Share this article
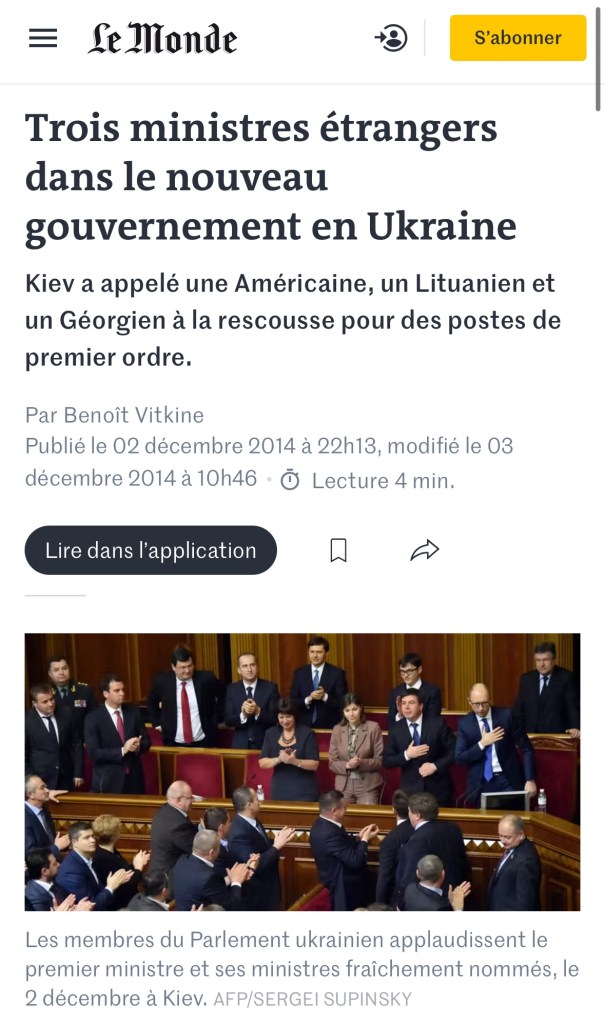 pos(425,550)
